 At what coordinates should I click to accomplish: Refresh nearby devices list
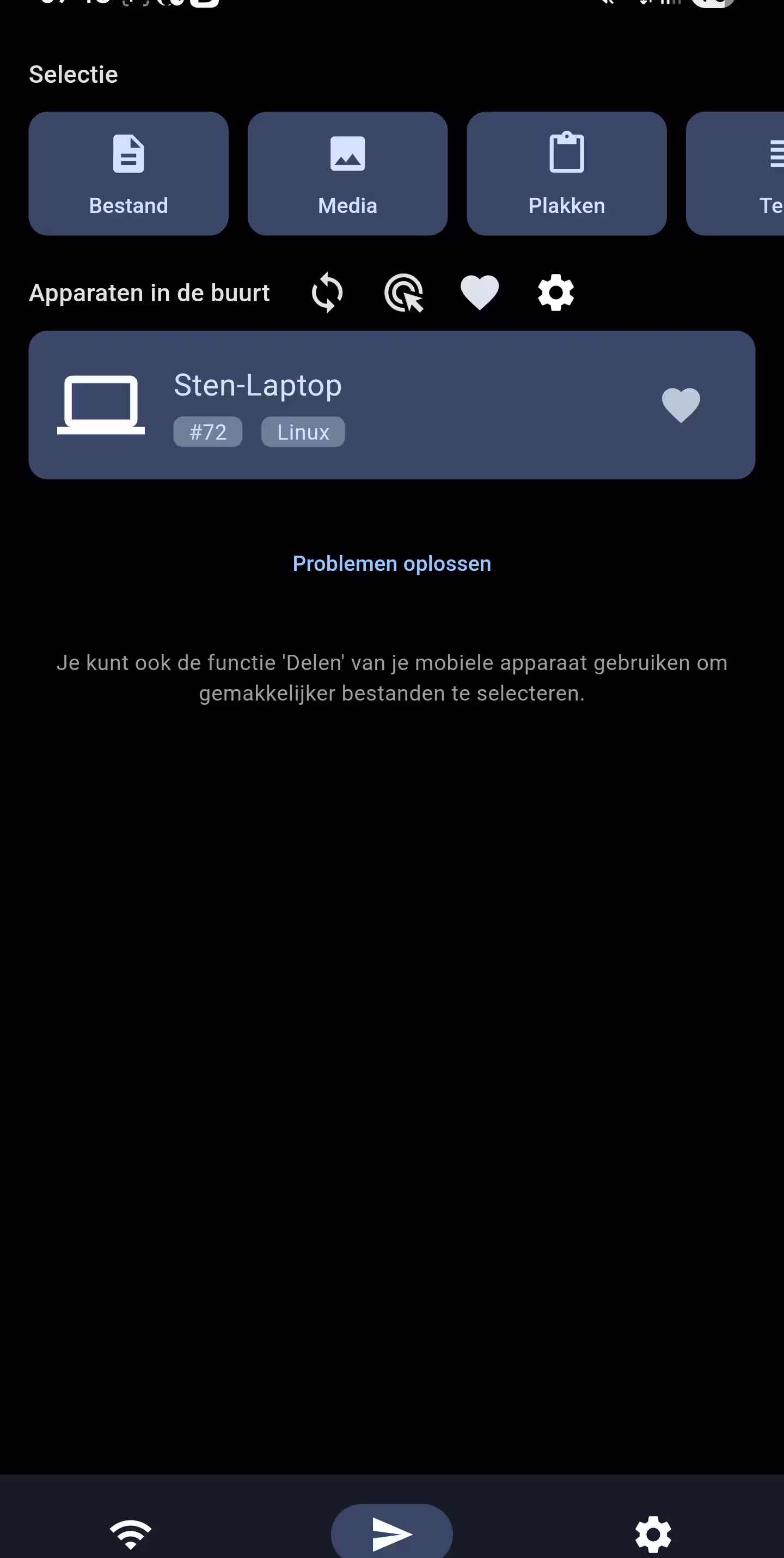point(327,292)
